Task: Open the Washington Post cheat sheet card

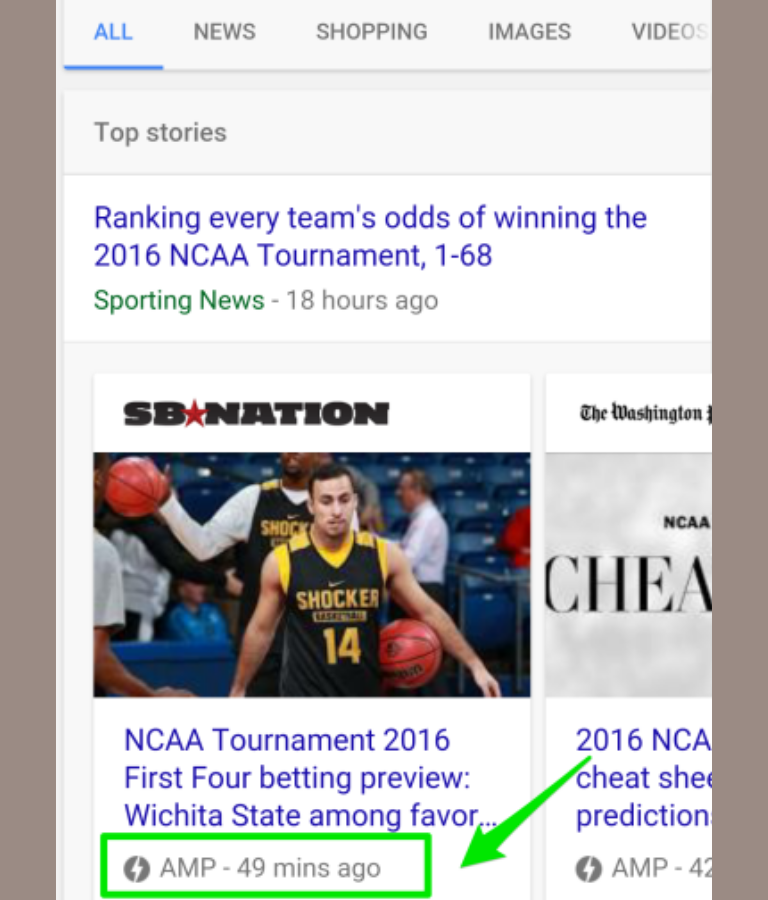Action: click(640, 778)
